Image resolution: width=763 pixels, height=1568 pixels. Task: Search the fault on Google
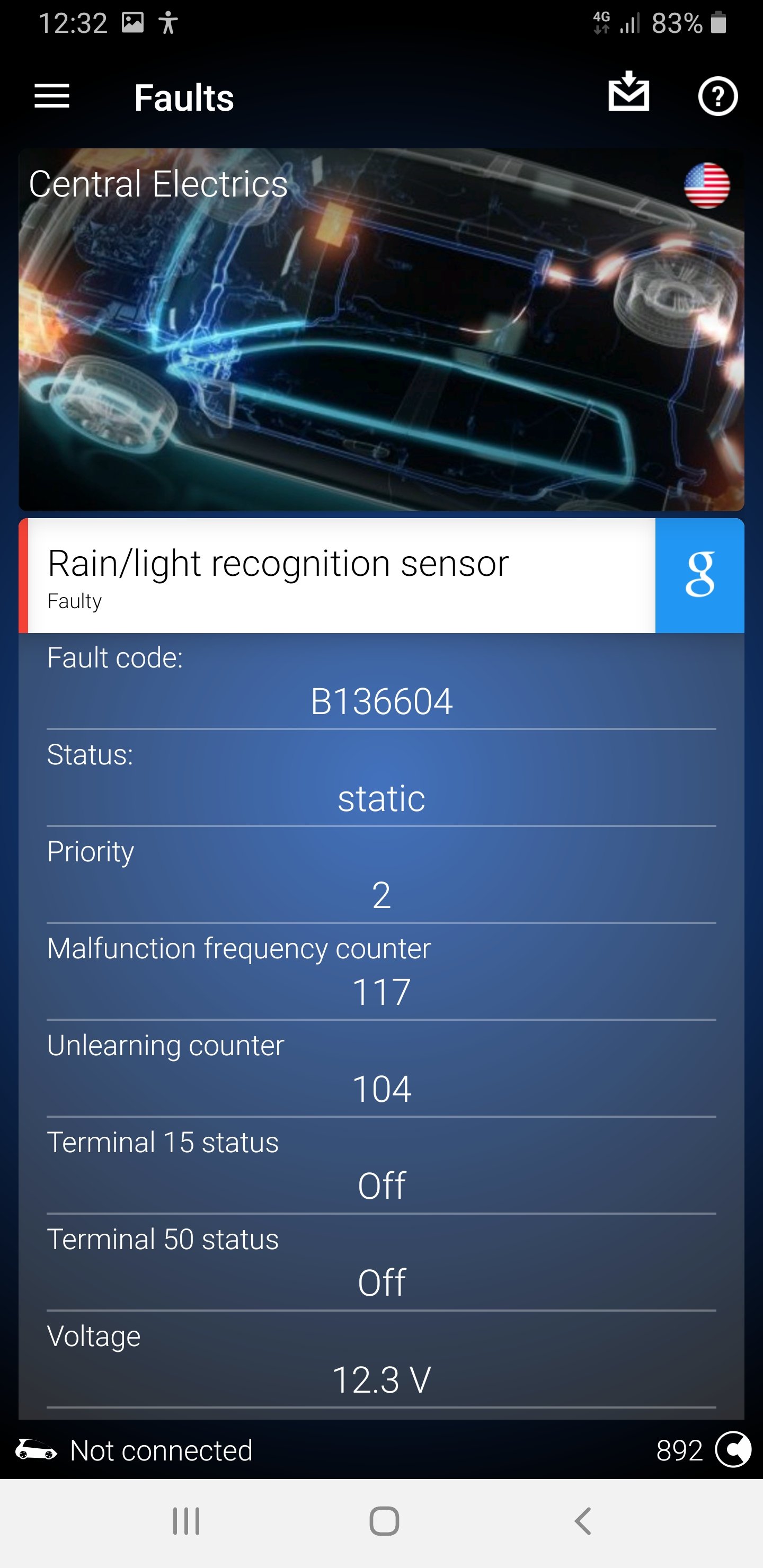tap(699, 575)
